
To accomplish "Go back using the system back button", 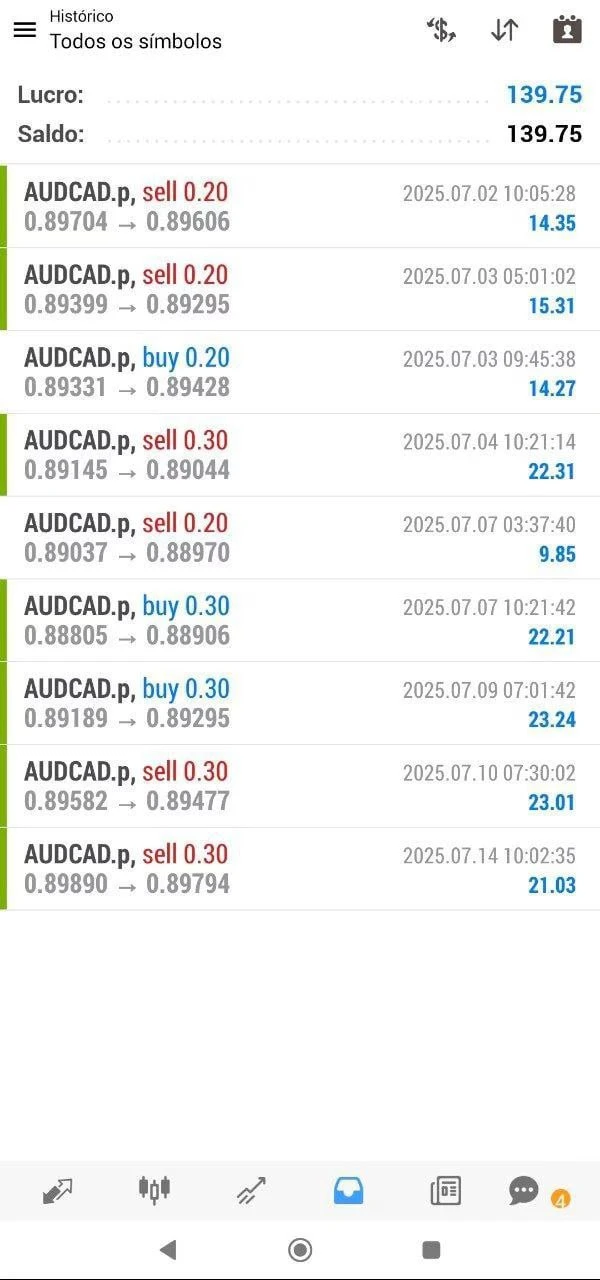I will click(x=168, y=1249).
